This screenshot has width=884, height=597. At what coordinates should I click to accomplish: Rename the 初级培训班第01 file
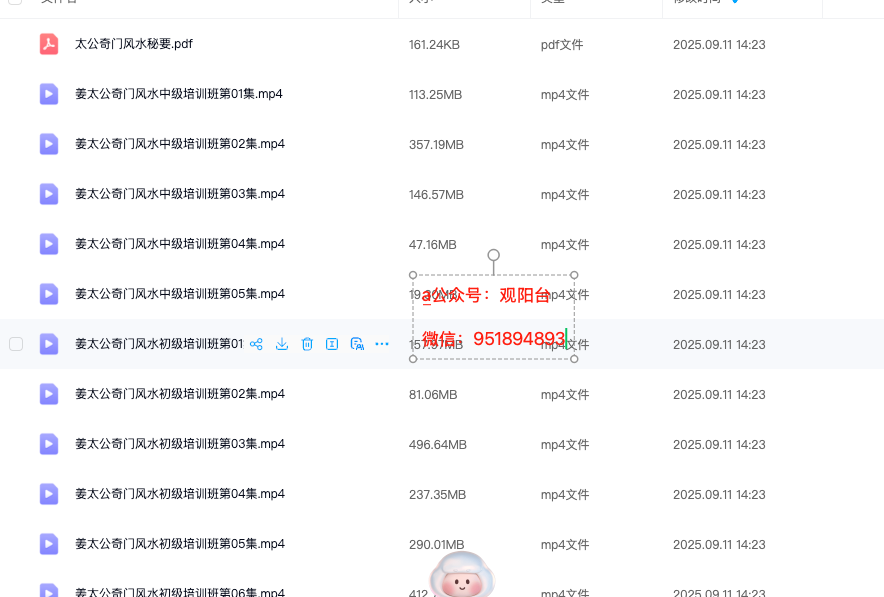pos(332,344)
